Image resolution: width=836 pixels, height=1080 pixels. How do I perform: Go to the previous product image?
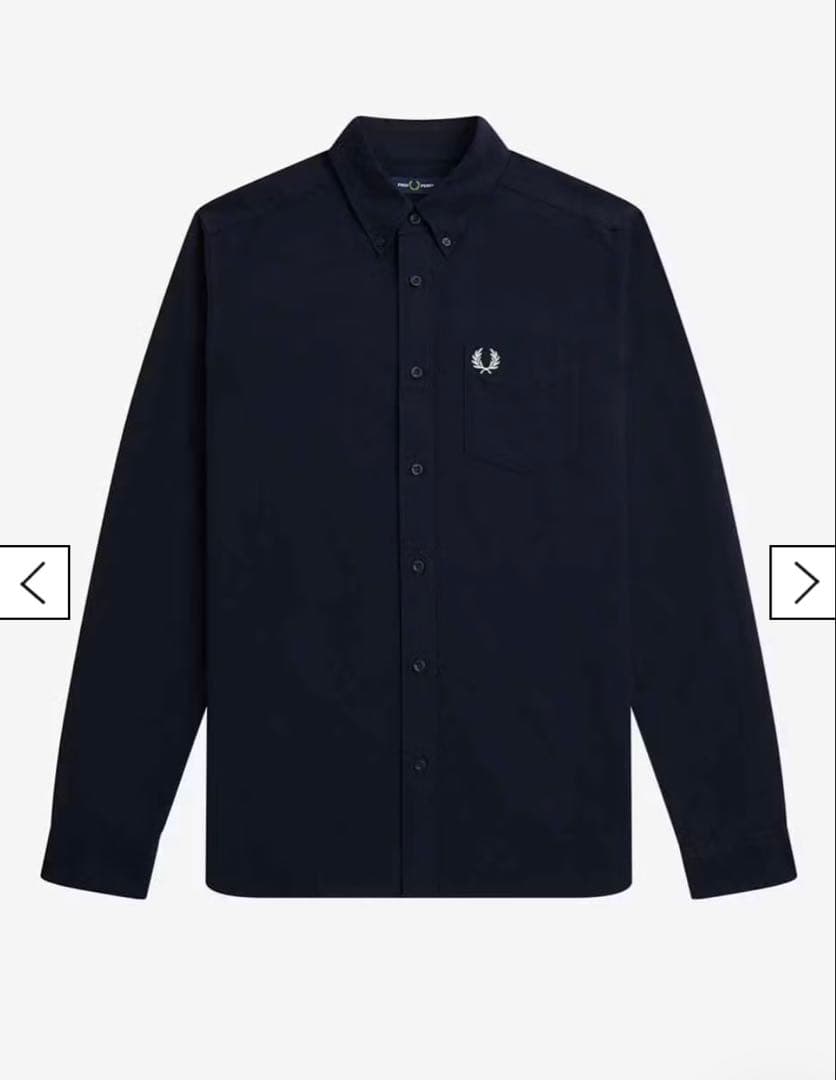tap(34, 582)
